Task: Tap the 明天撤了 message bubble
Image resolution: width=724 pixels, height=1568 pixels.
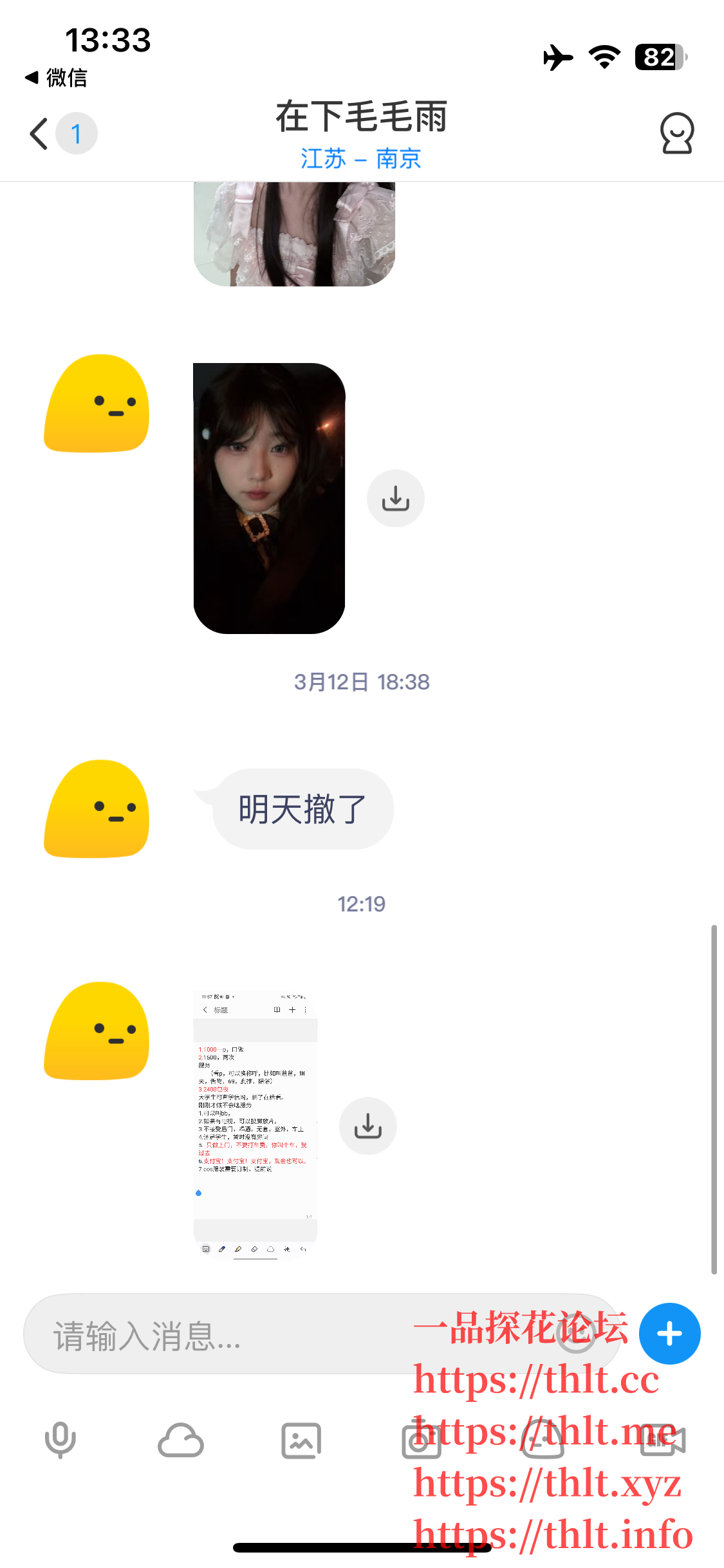Action: coord(302,809)
